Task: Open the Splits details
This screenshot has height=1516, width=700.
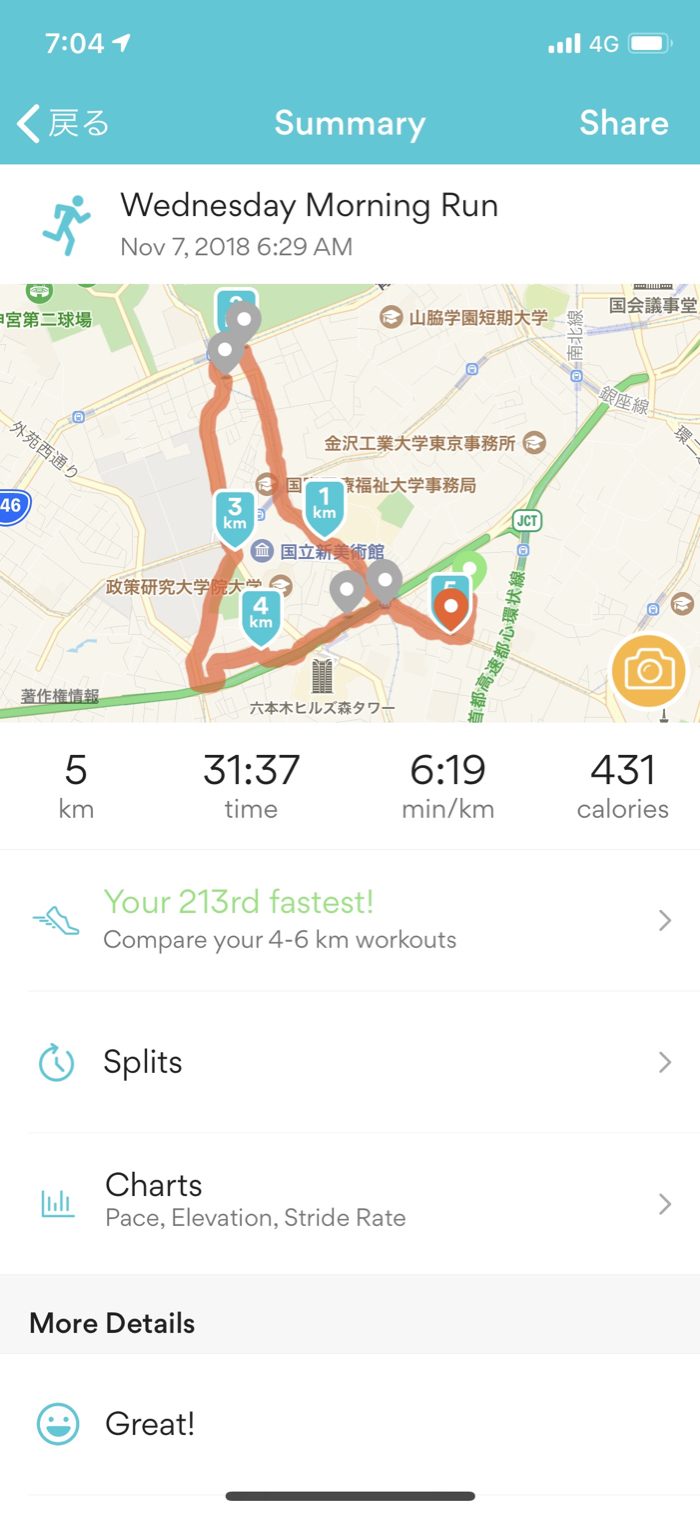Action: pos(350,1062)
